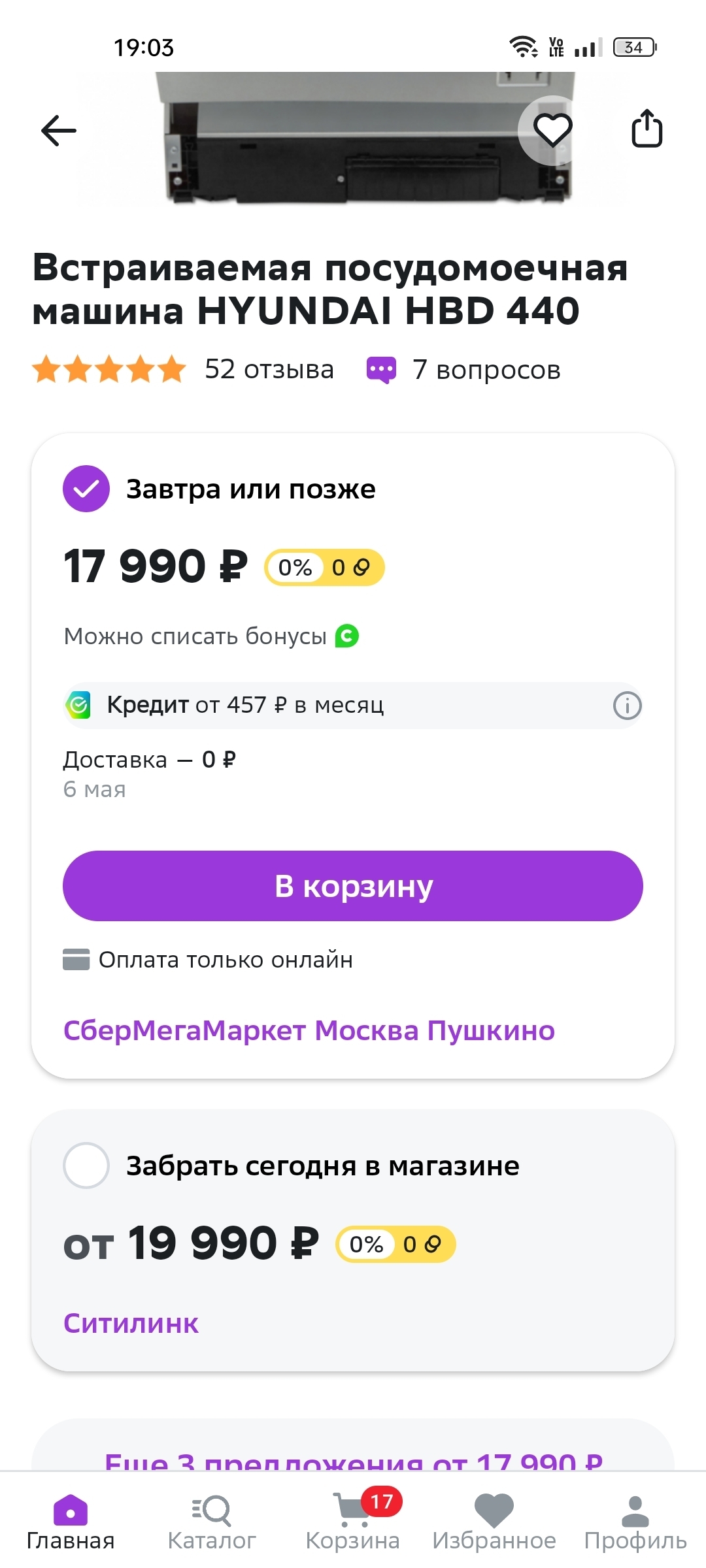706x1568 pixels.
Task: Share this product
Action: coord(647,129)
